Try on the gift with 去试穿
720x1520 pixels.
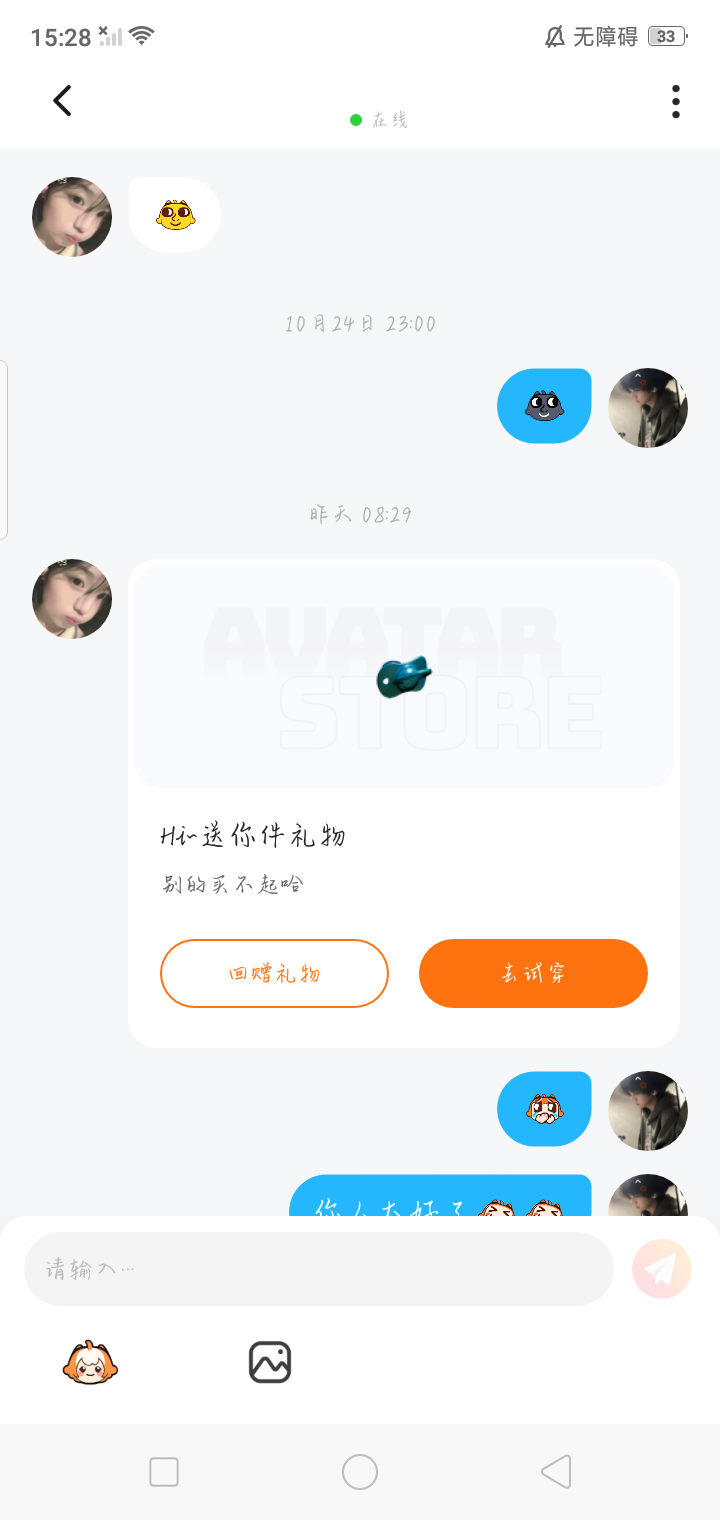click(x=533, y=973)
